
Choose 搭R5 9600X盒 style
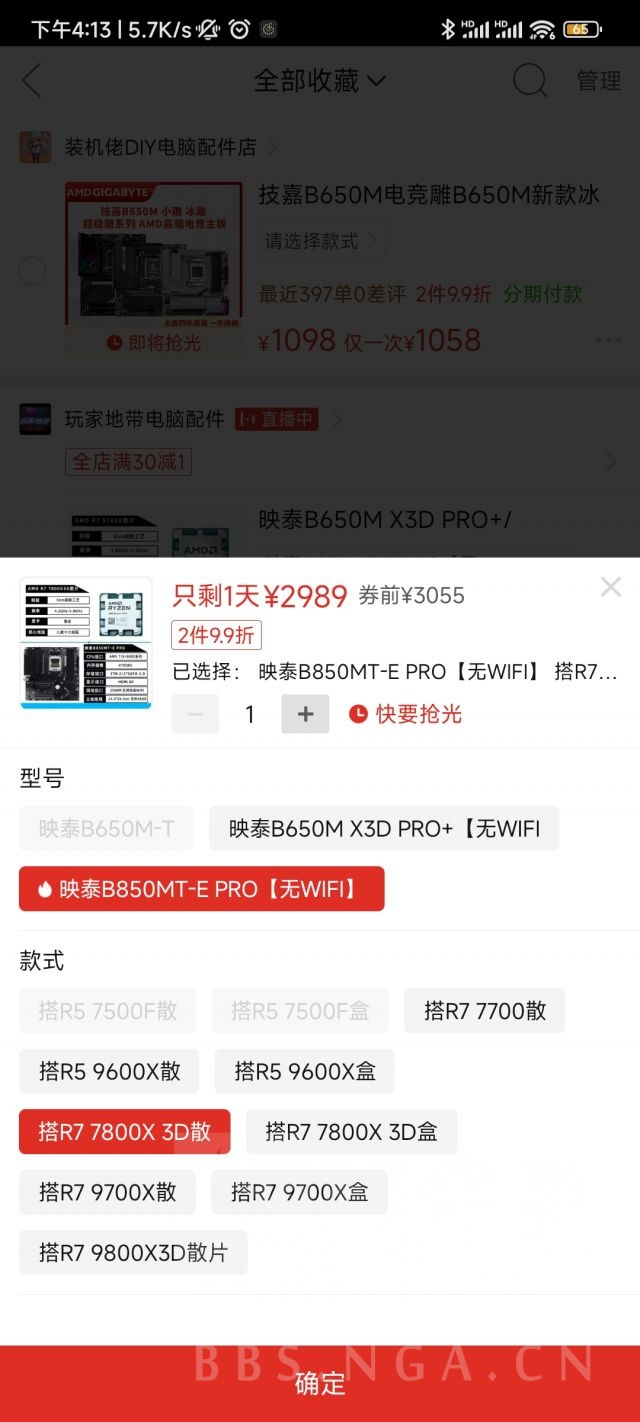[x=304, y=1071]
